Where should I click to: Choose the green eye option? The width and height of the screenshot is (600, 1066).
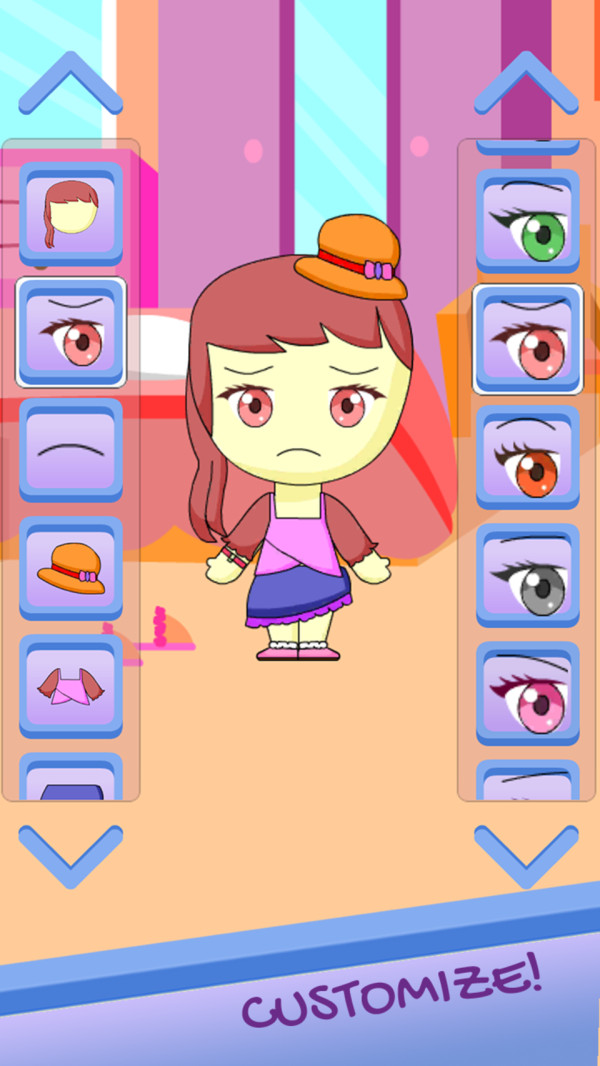point(527,220)
